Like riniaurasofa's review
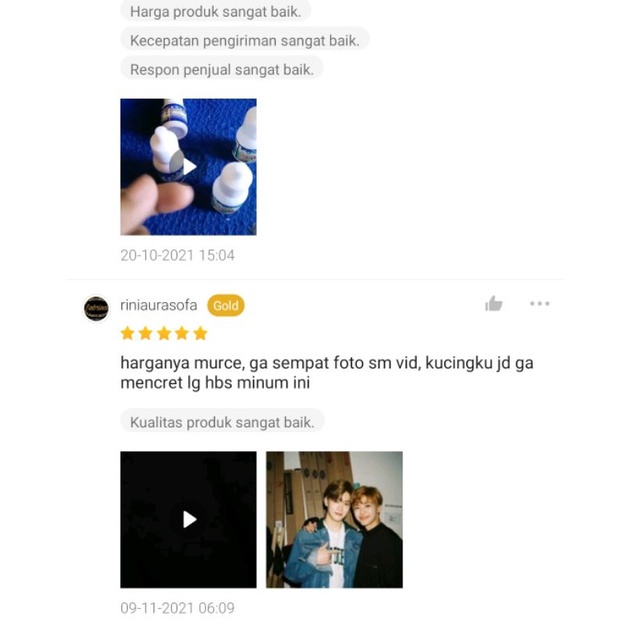 coord(494,304)
